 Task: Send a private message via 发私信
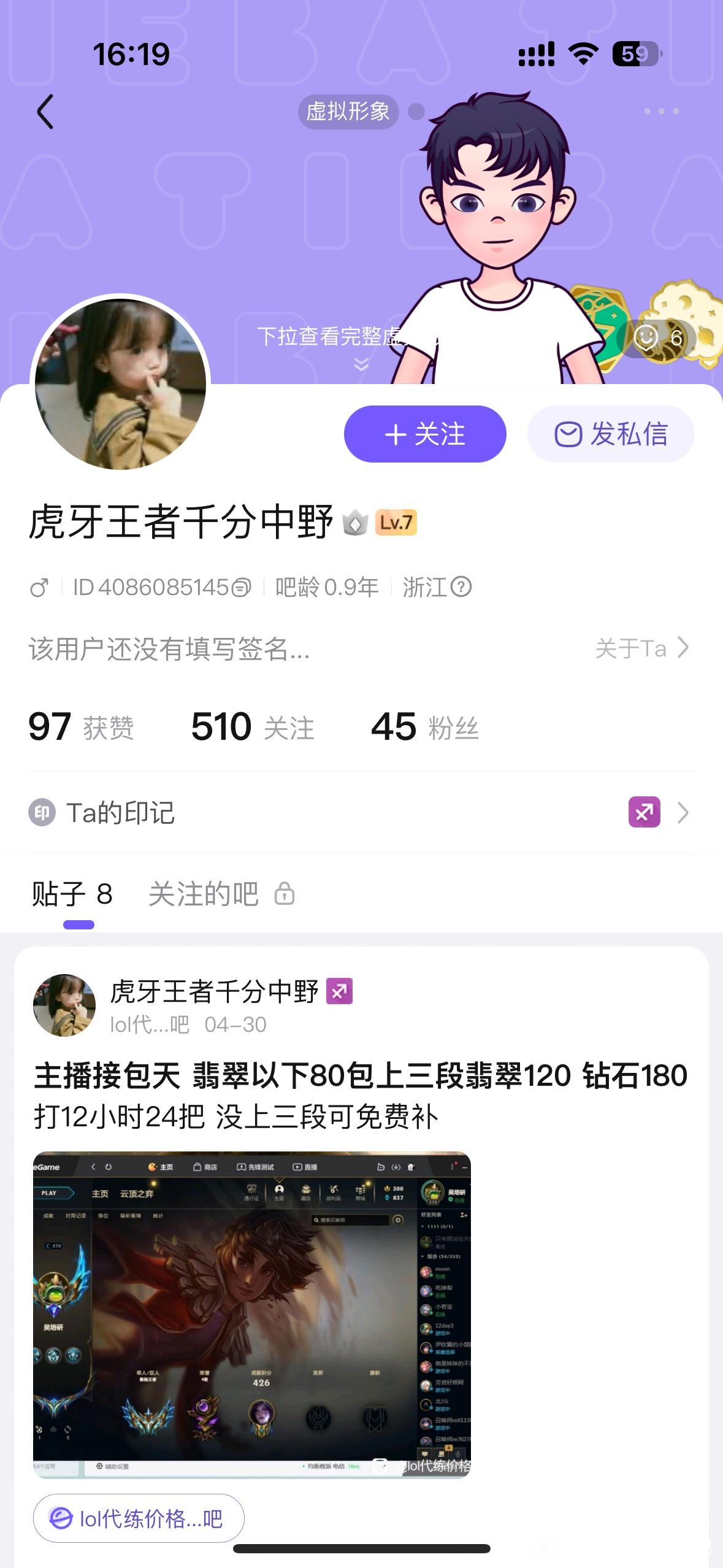point(611,434)
